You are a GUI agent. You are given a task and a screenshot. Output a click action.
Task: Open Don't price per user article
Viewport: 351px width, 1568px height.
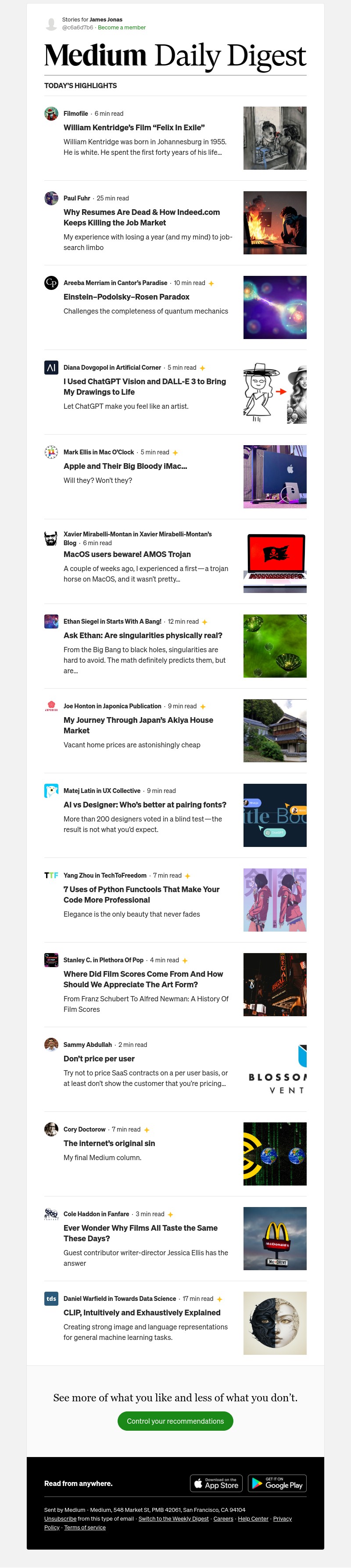99,1058
